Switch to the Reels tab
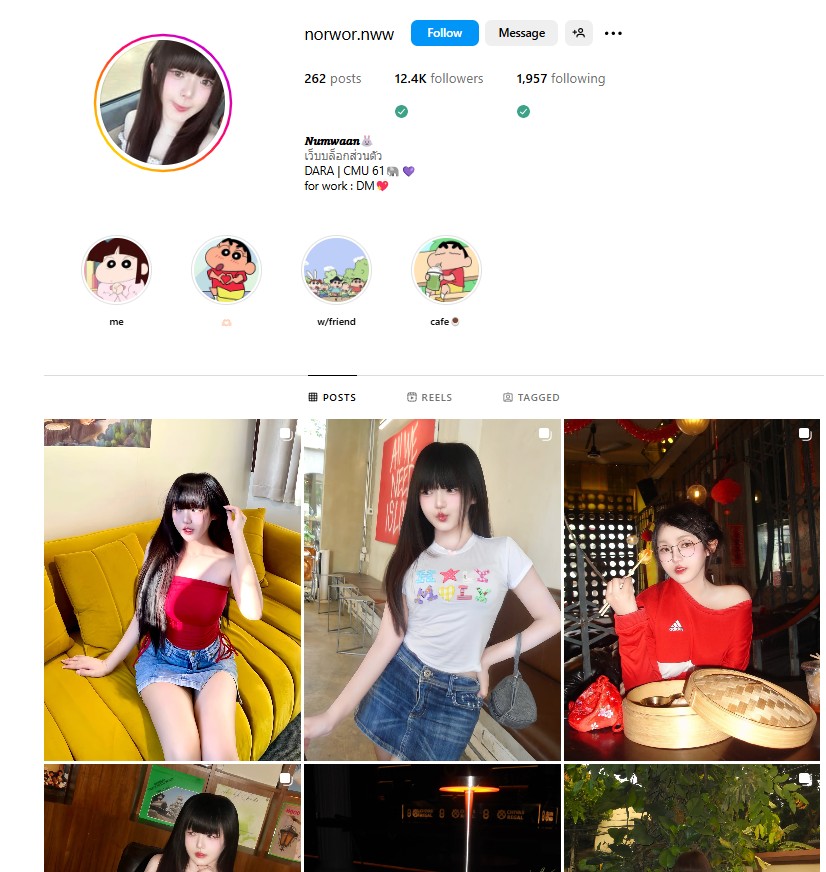Viewport: 826px width, 872px height. (429, 397)
